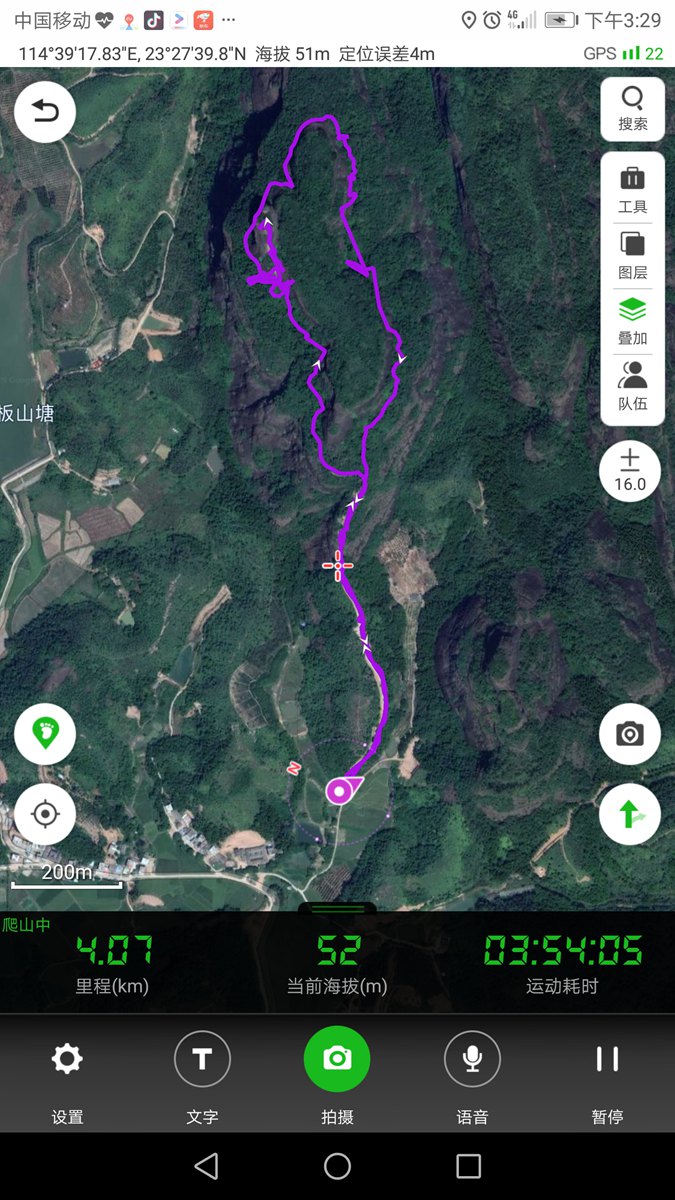Center map on my current location
The image size is (675, 1200).
45,814
